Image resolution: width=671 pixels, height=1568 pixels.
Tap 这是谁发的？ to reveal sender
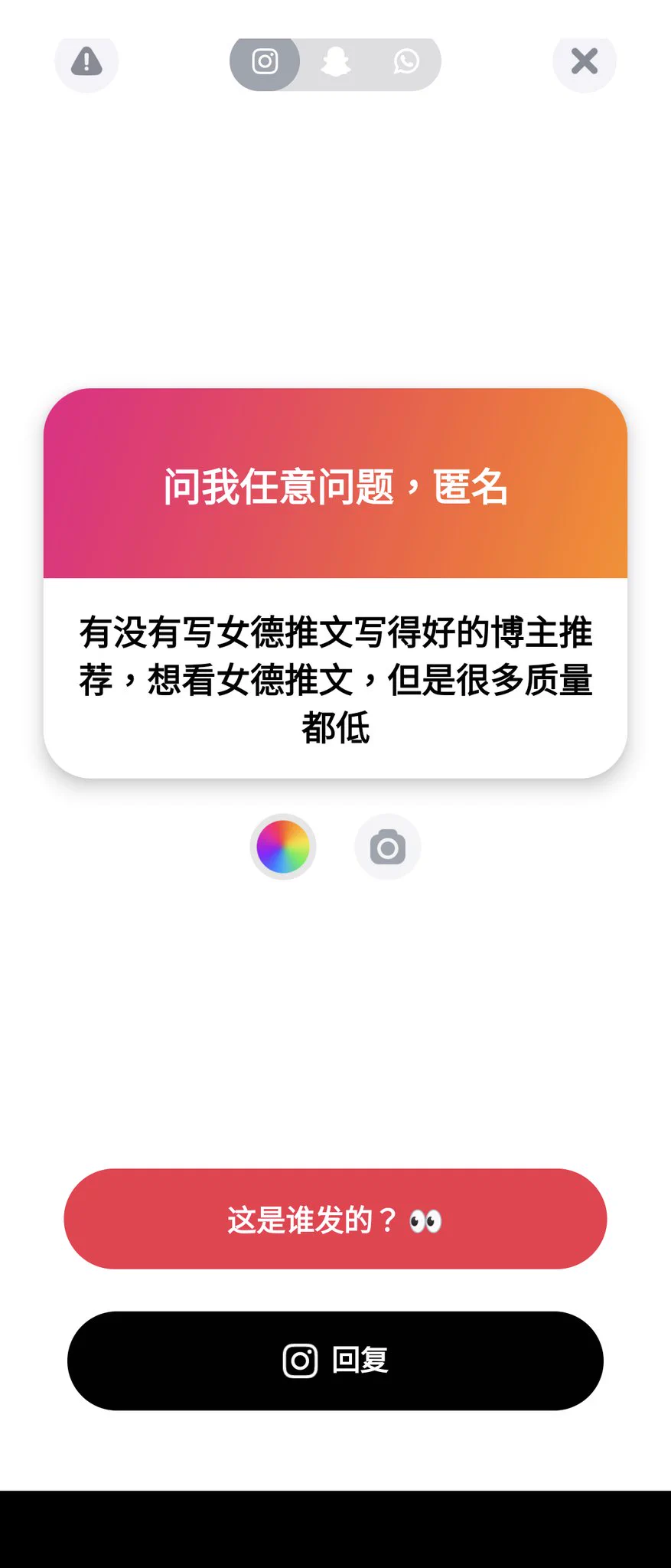tap(335, 1219)
